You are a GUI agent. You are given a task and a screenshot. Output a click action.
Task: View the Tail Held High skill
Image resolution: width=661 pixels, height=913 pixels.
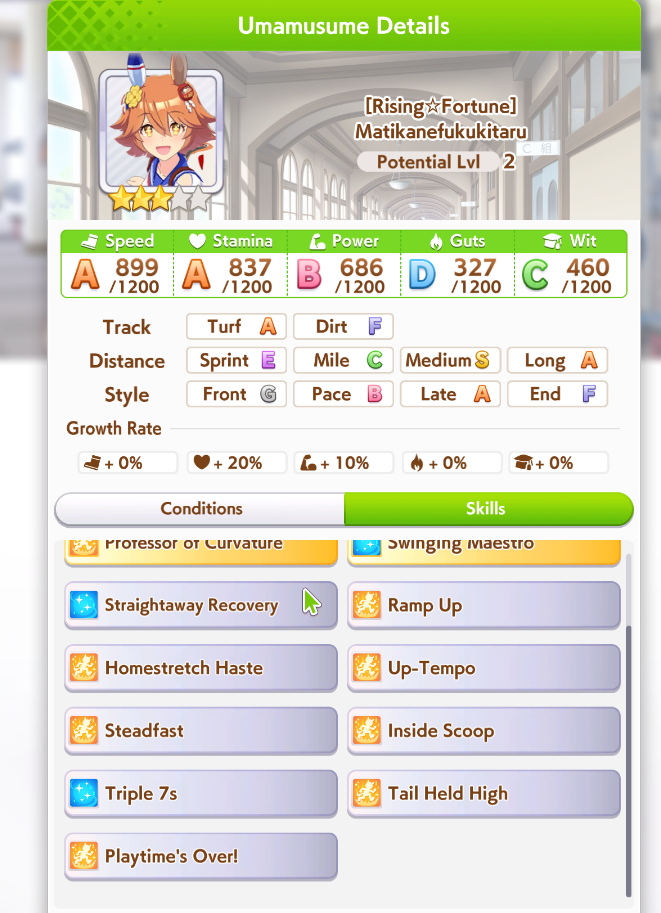point(484,794)
